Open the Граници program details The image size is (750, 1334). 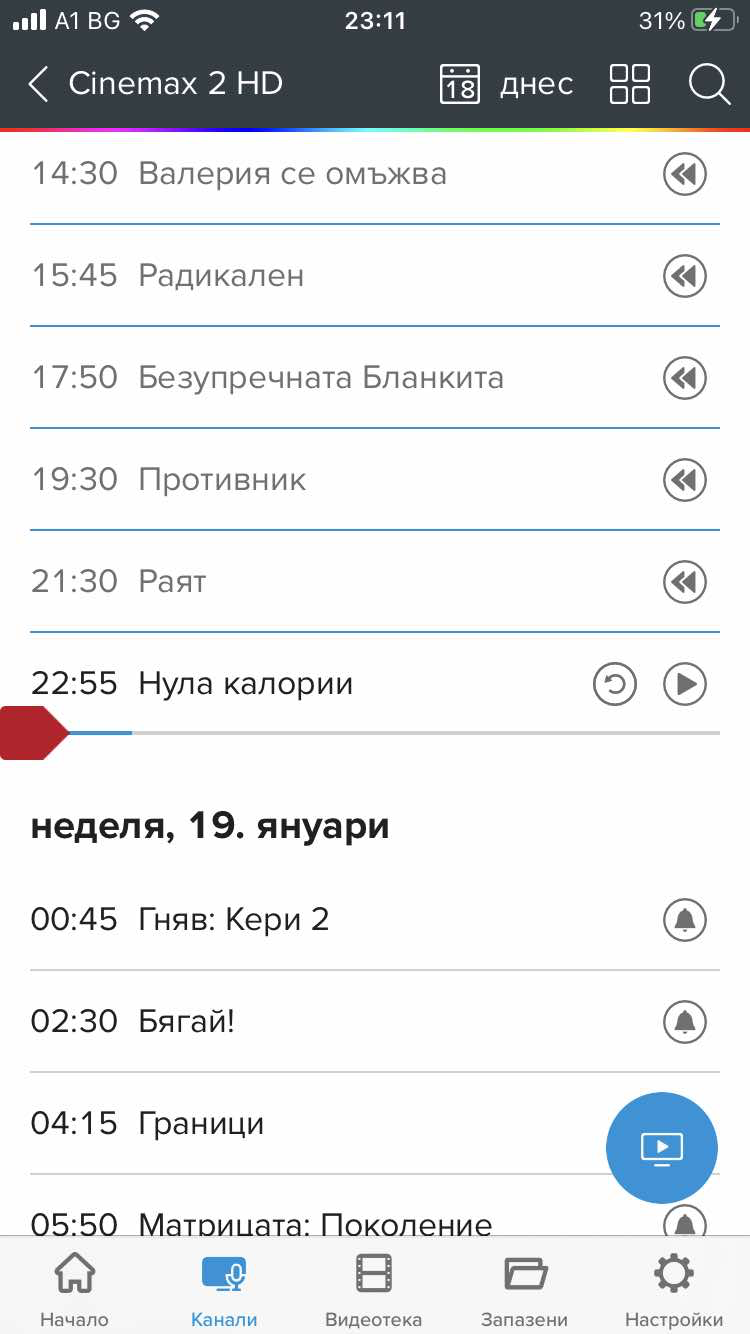pos(200,1123)
